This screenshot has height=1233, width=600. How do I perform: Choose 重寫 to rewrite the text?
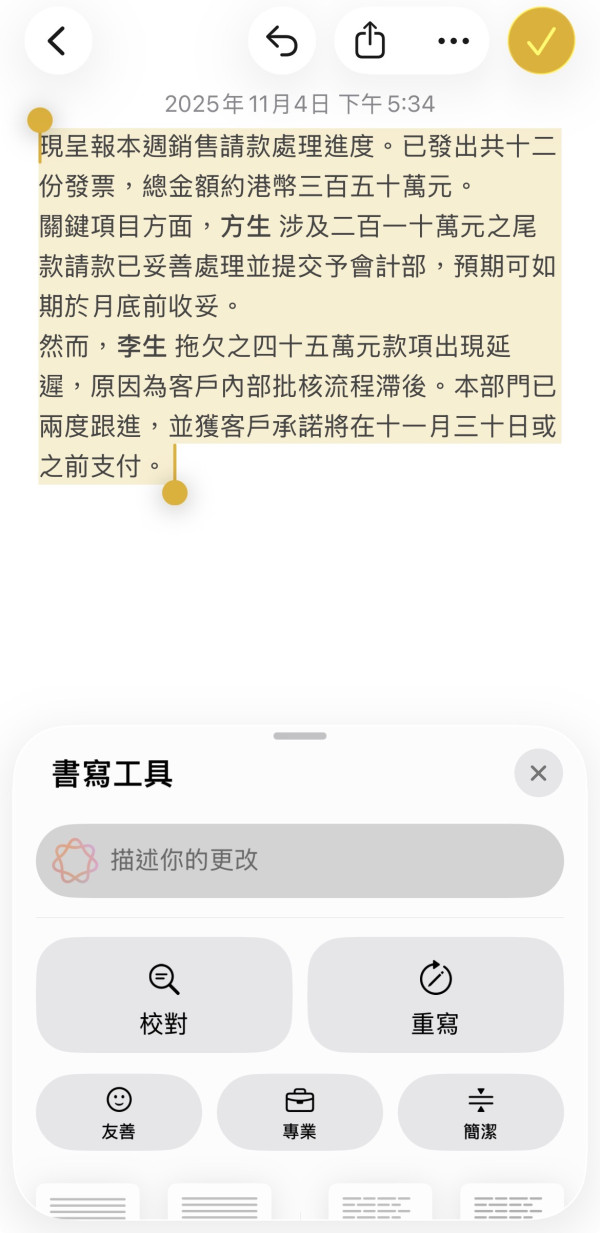pyautogui.click(x=435, y=994)
